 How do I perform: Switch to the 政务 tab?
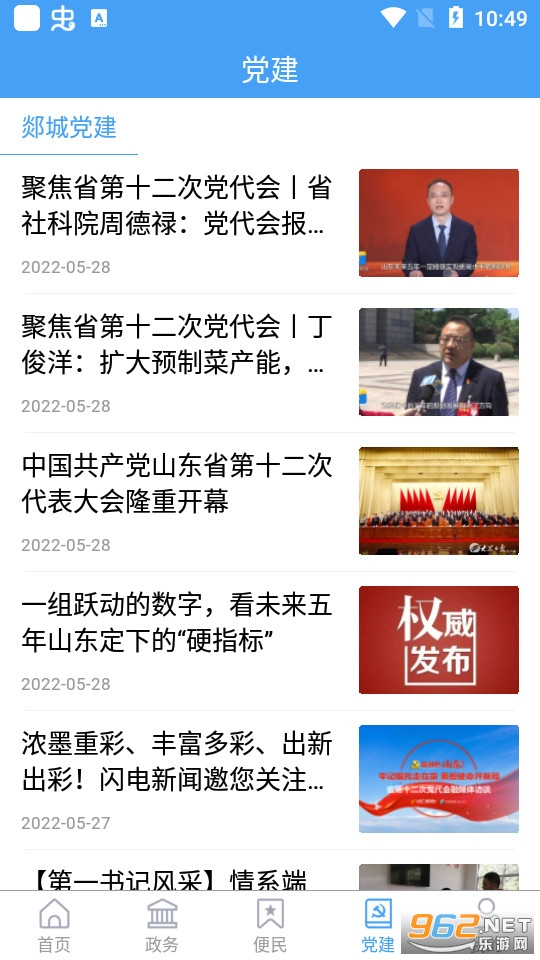162,925
